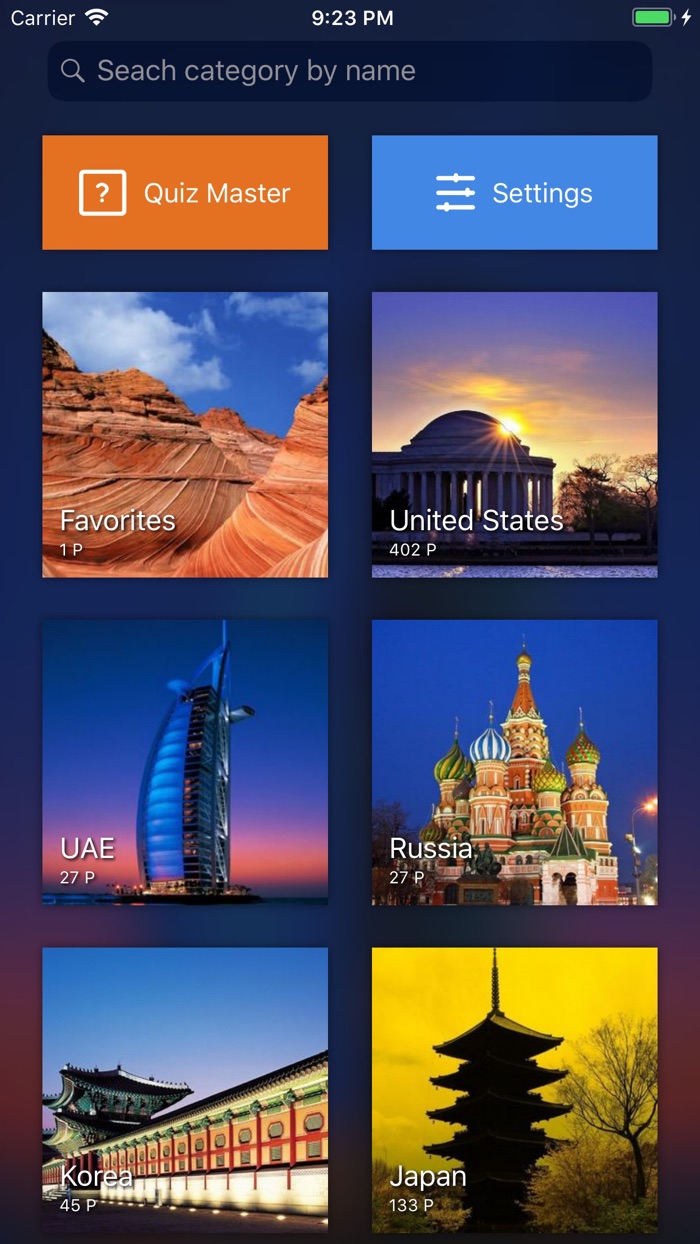Screen dimensions: 700x1244
Task: Tap the search category by name field
Action: point(350,71)
